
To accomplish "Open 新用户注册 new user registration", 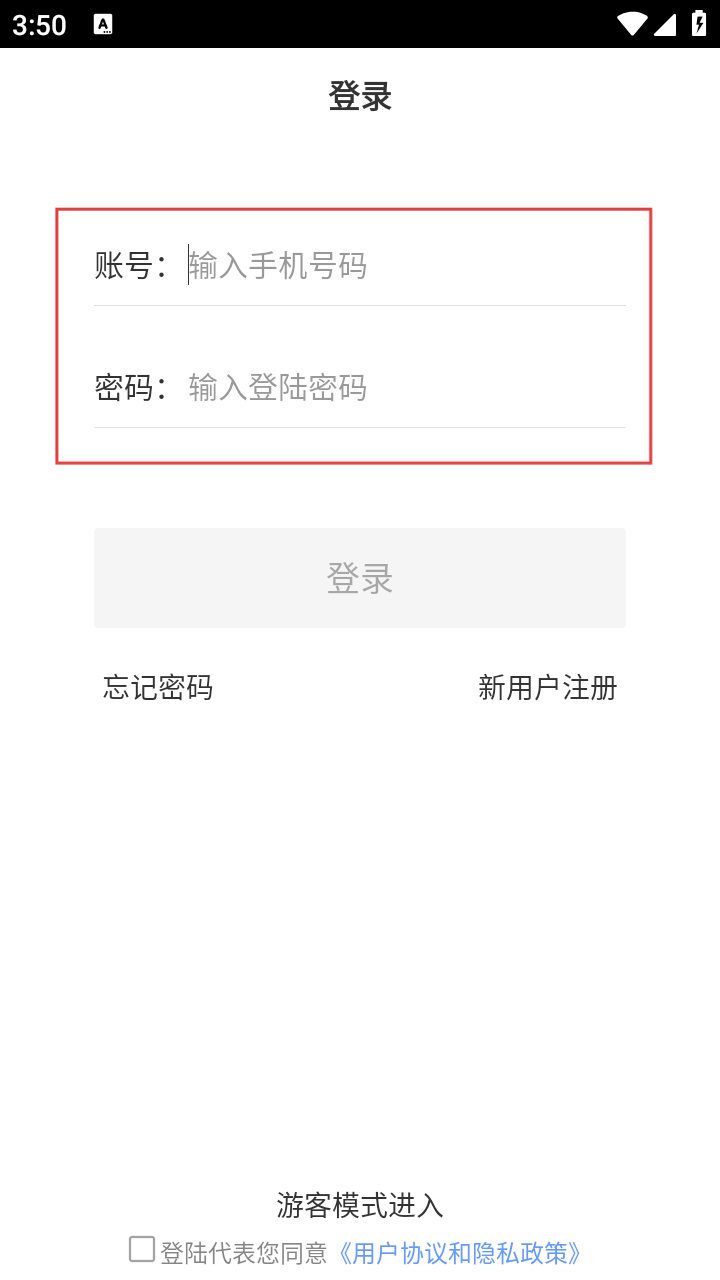I will pyautogui.click(x=547, y=688).
